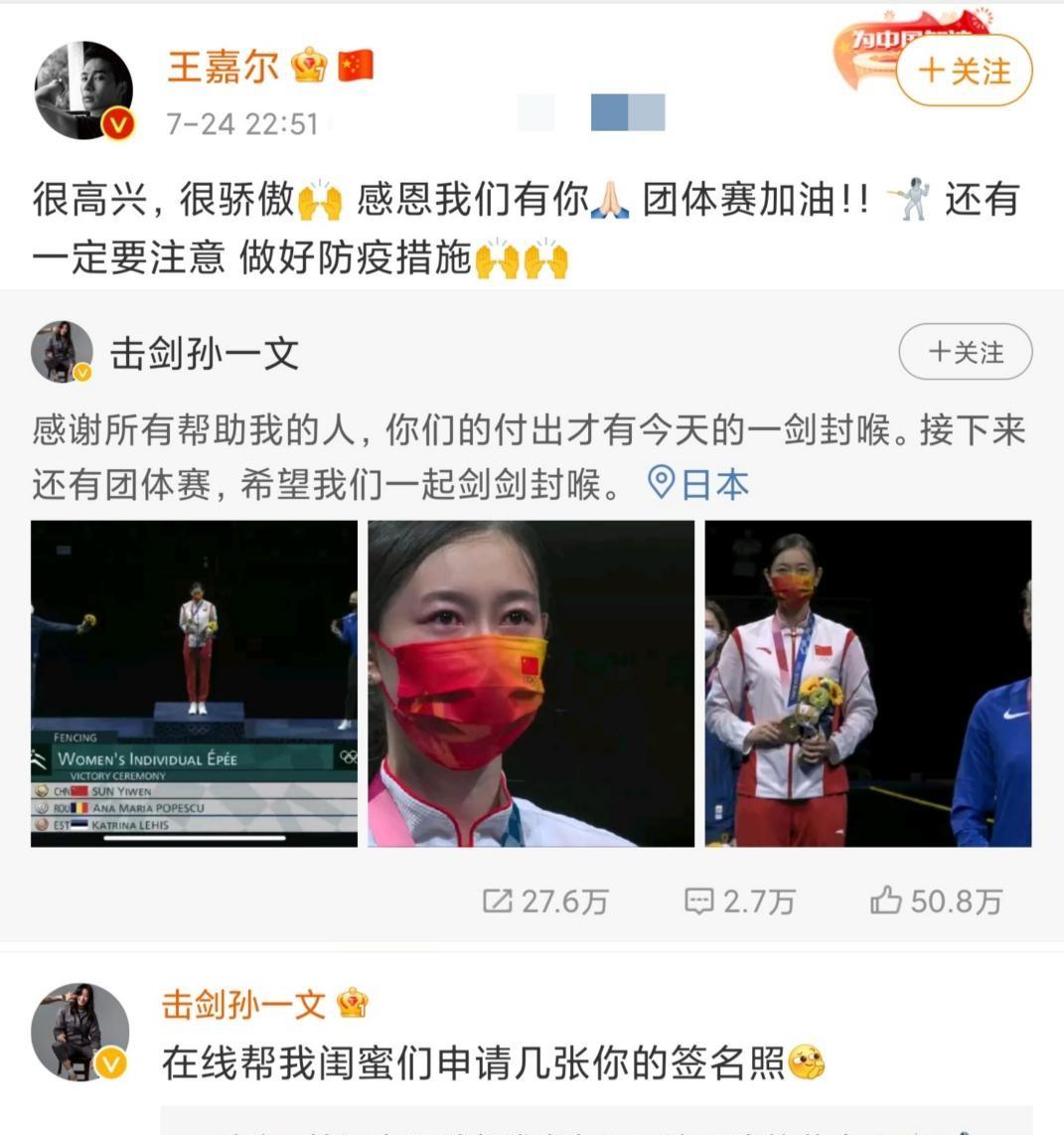The image size is (1064, 1135).
Task: Open the comments via the comment bubble icon
Action: (702, 901)
